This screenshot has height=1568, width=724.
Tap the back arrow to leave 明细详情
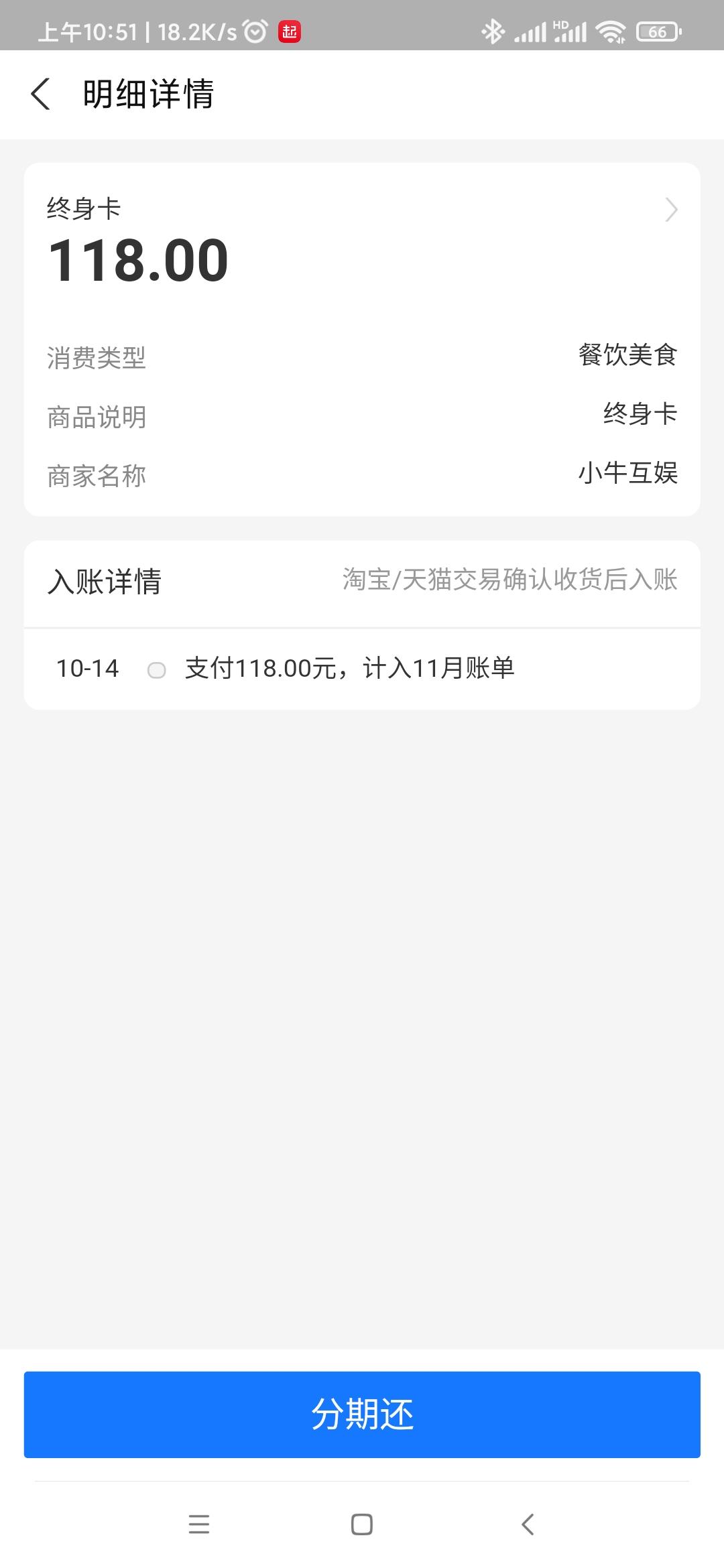click(x=42, y=94)
